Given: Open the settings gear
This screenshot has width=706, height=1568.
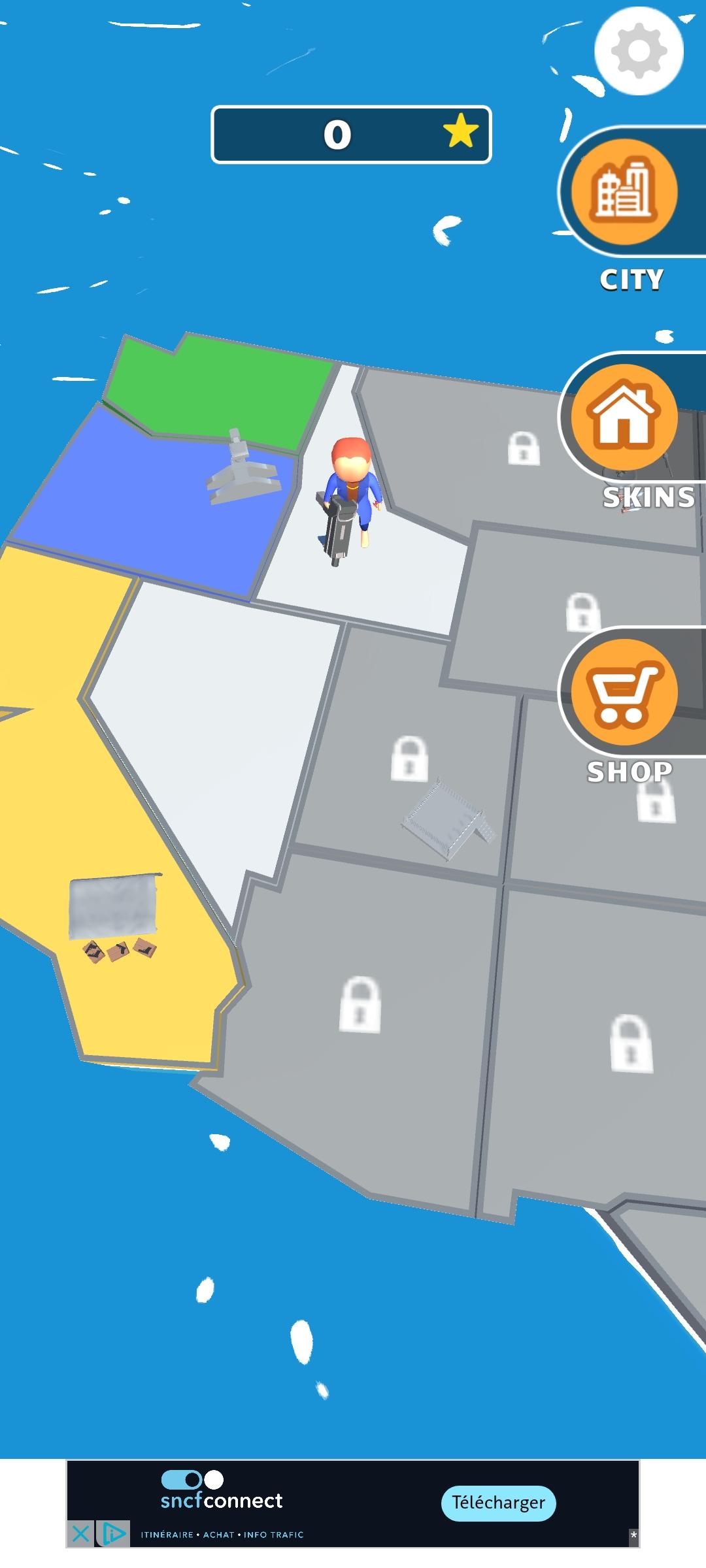Looking at the screenshot, I should [x=639, y=51].
